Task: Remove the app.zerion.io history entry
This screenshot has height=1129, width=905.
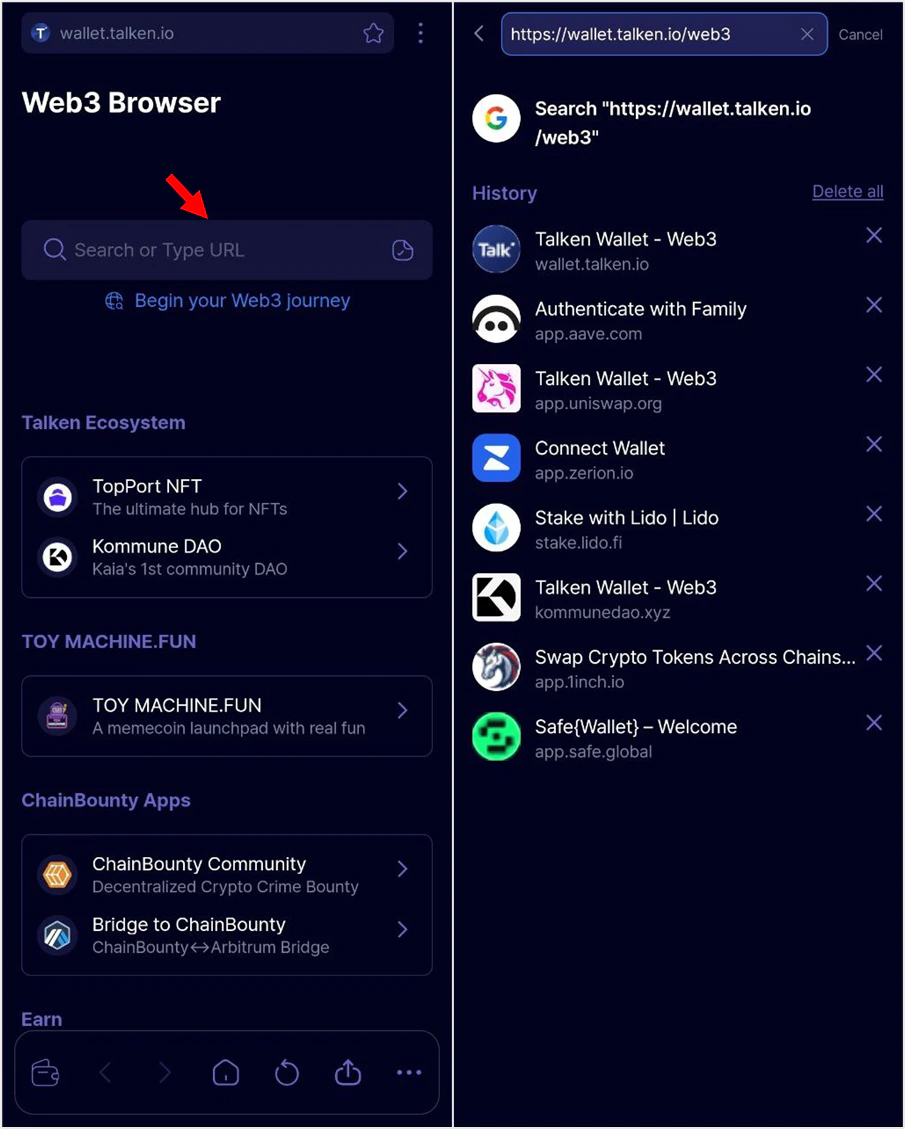Action: [873, 444]
